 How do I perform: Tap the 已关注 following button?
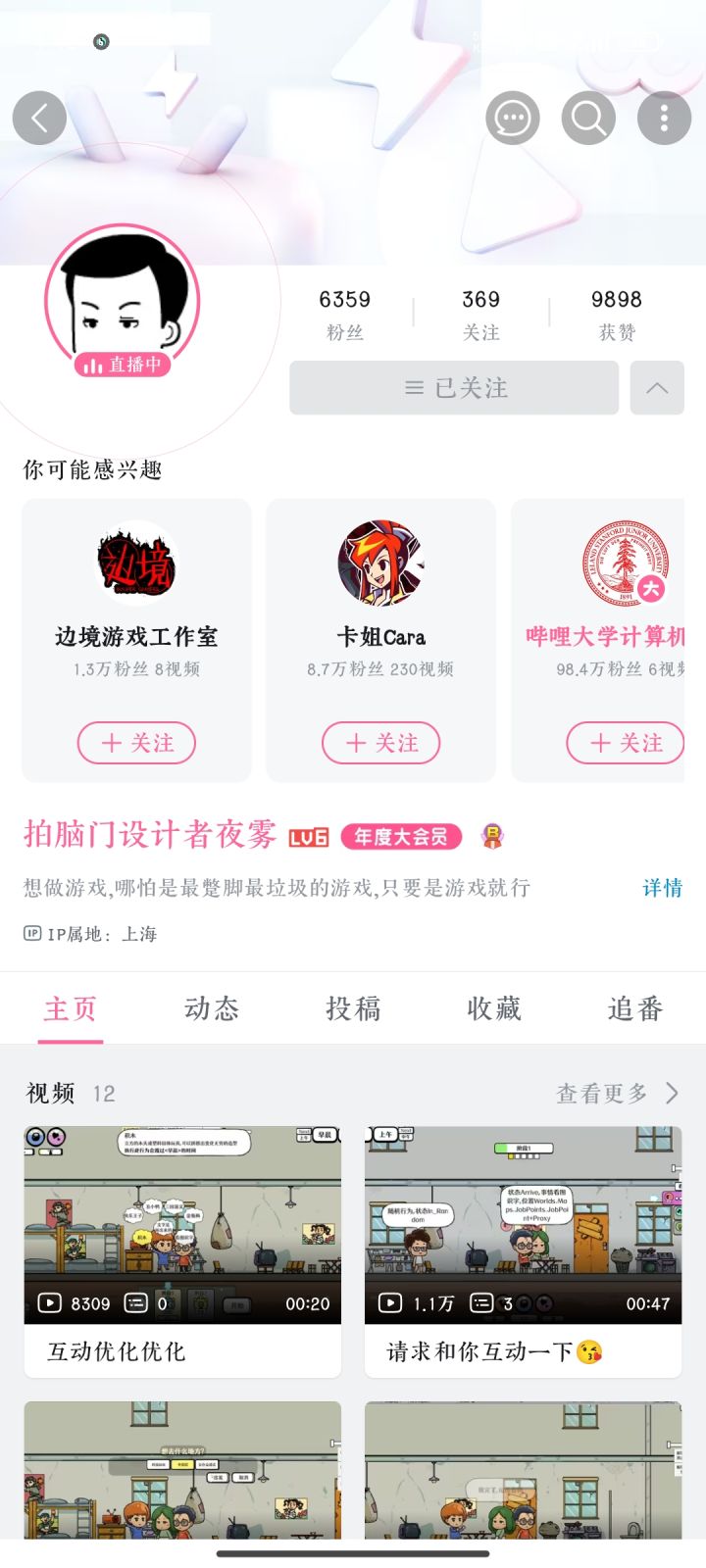454,388
